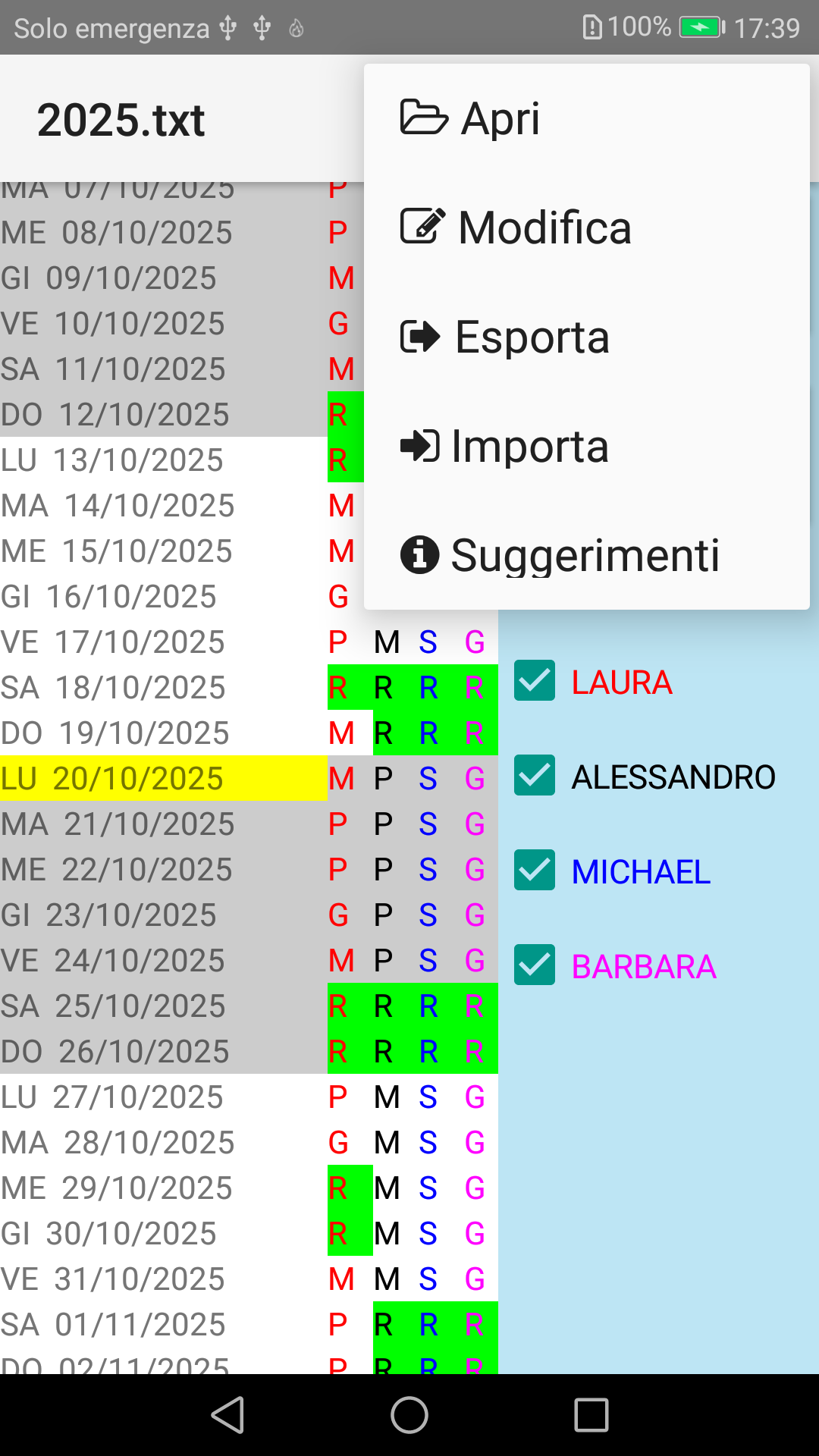Tap the system home button
The image size is (819, 1456).
409,1415
